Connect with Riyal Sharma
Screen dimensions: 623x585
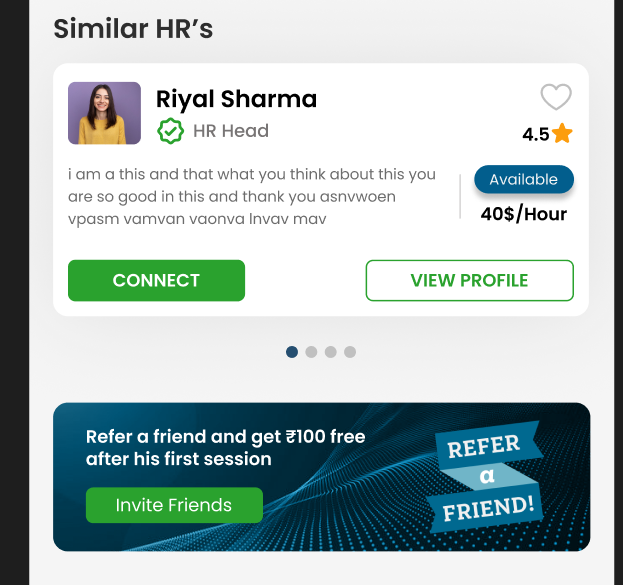156,280
